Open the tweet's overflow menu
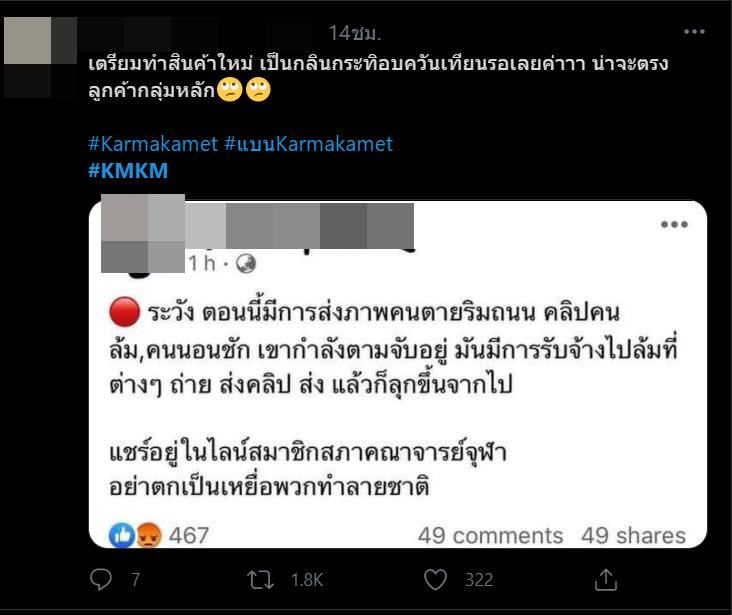This screenshot has height=615, width=732. coord(694,35)
